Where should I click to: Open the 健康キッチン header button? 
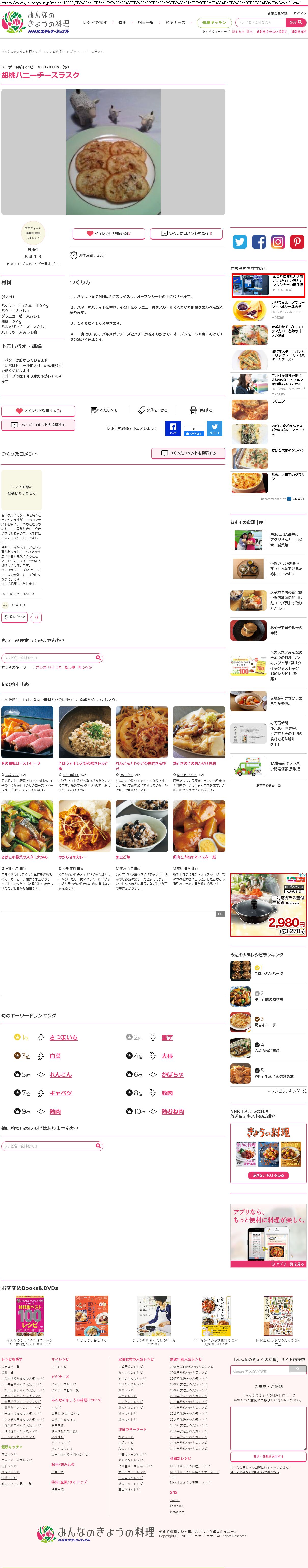(x=214, y=23)
